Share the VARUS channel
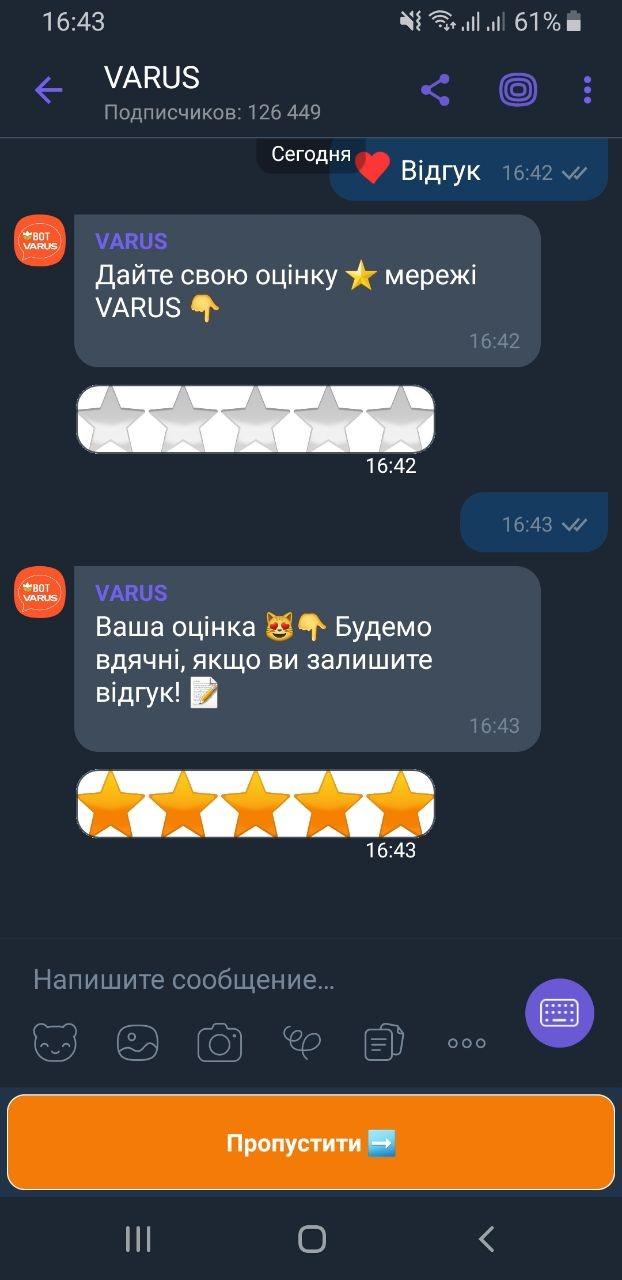 [x=435, y=91]
